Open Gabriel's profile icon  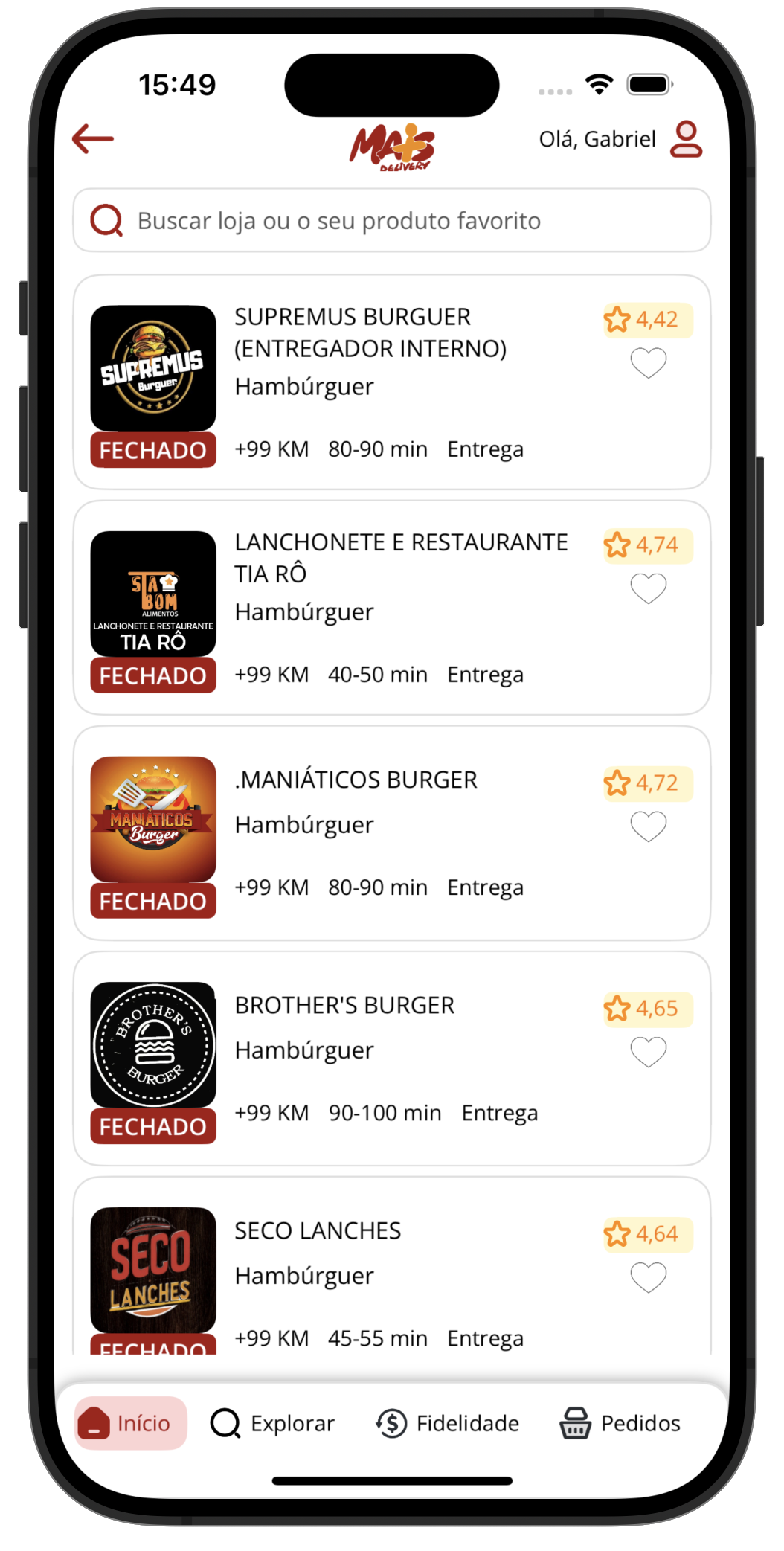click(685, 139)
